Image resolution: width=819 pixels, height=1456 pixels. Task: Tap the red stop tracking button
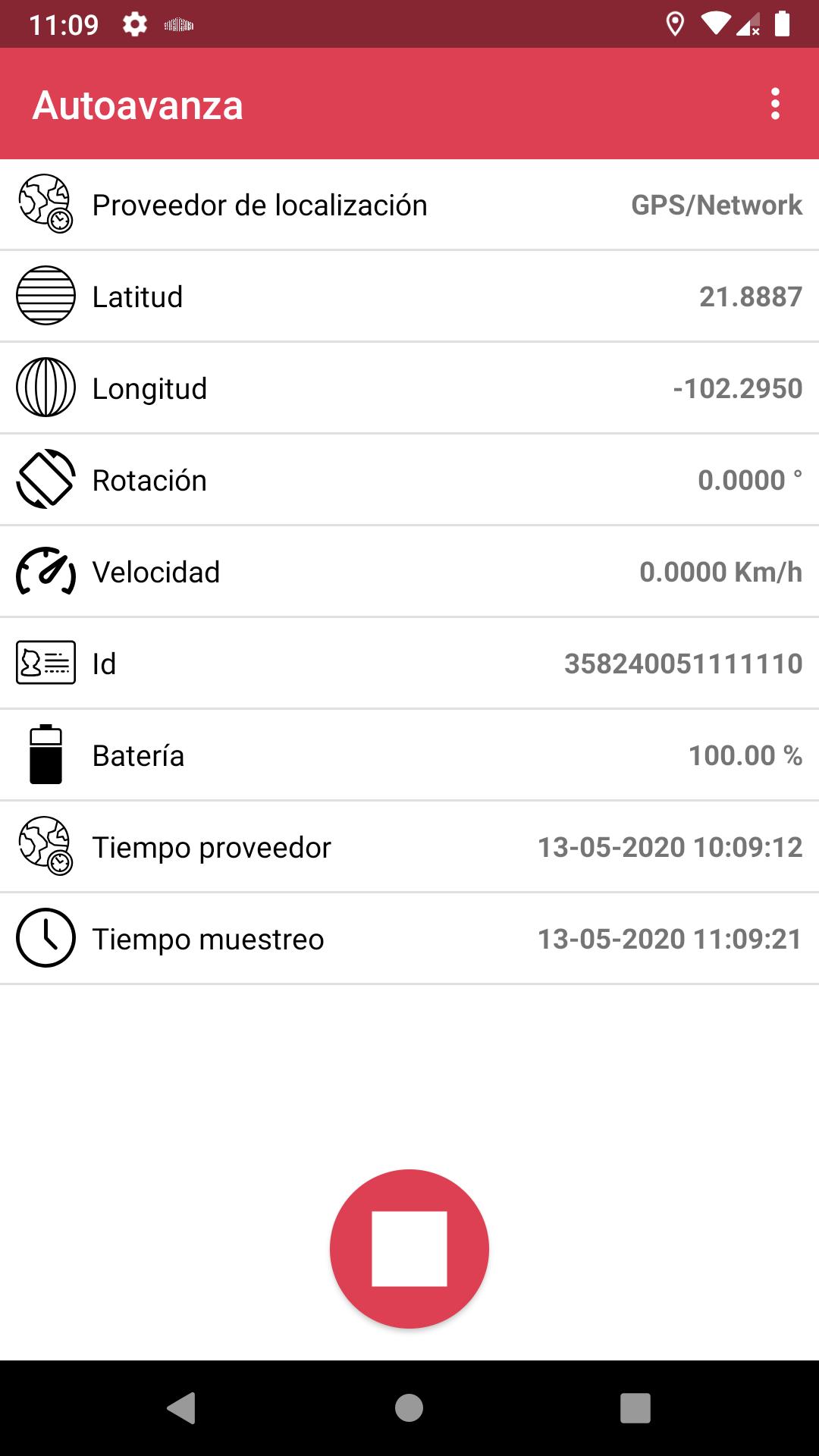pos(409,1248)
